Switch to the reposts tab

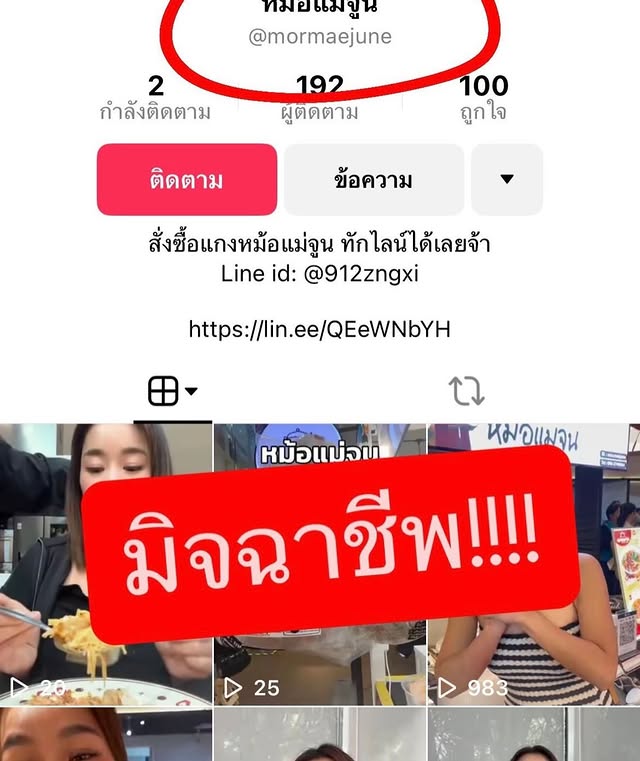click(466, 392)
